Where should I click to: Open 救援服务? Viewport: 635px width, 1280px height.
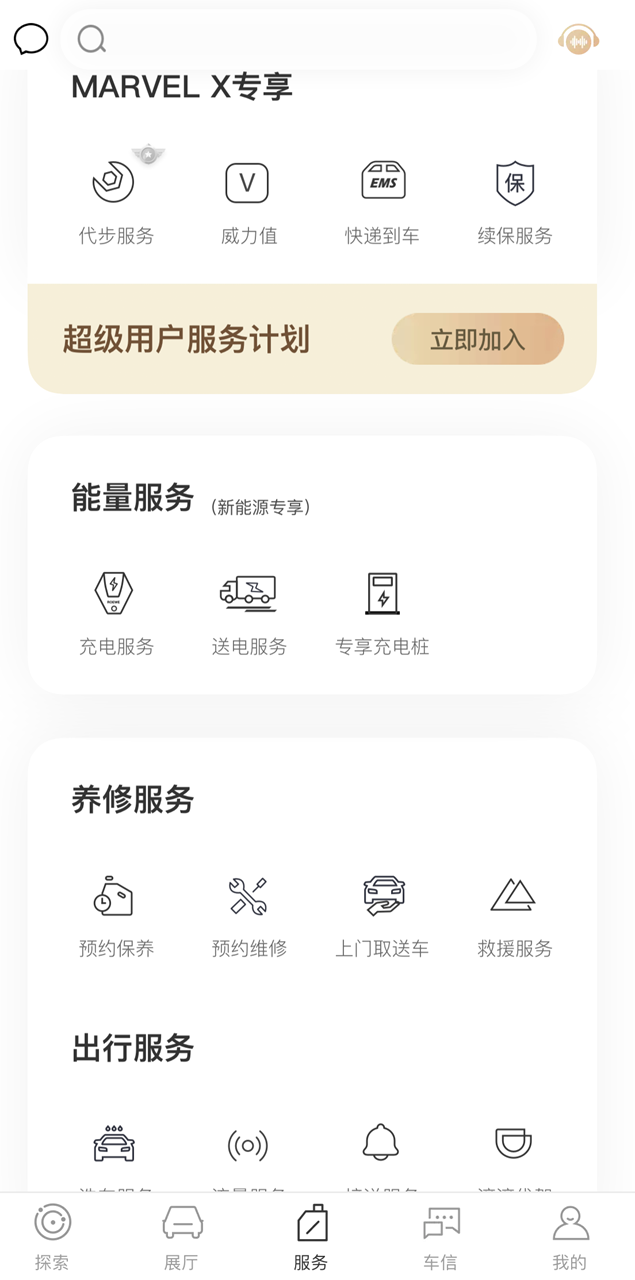click(515, 915)
